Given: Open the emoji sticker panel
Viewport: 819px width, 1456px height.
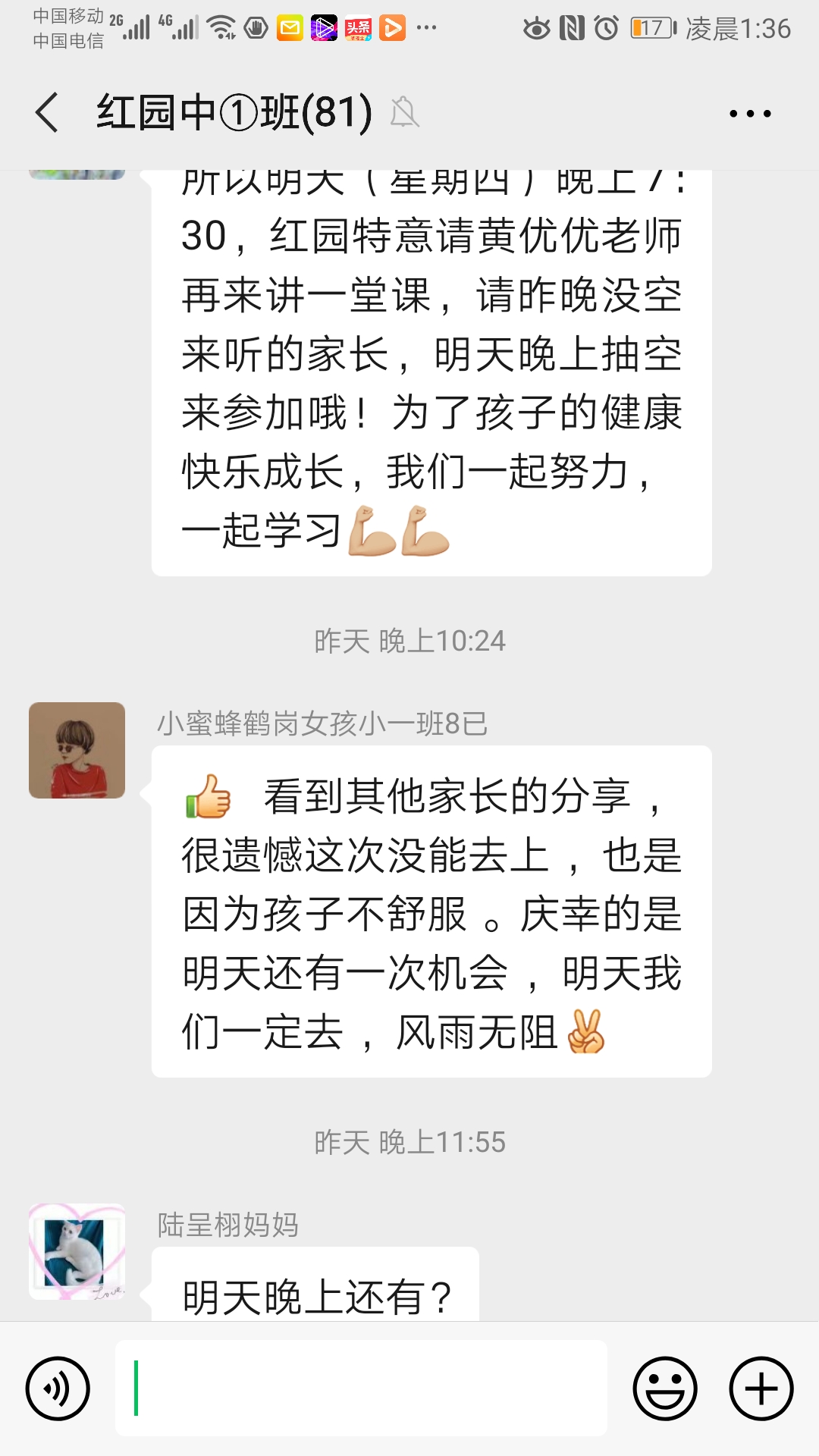Looking at the screenshot, I should click(x=665, y=1389).
